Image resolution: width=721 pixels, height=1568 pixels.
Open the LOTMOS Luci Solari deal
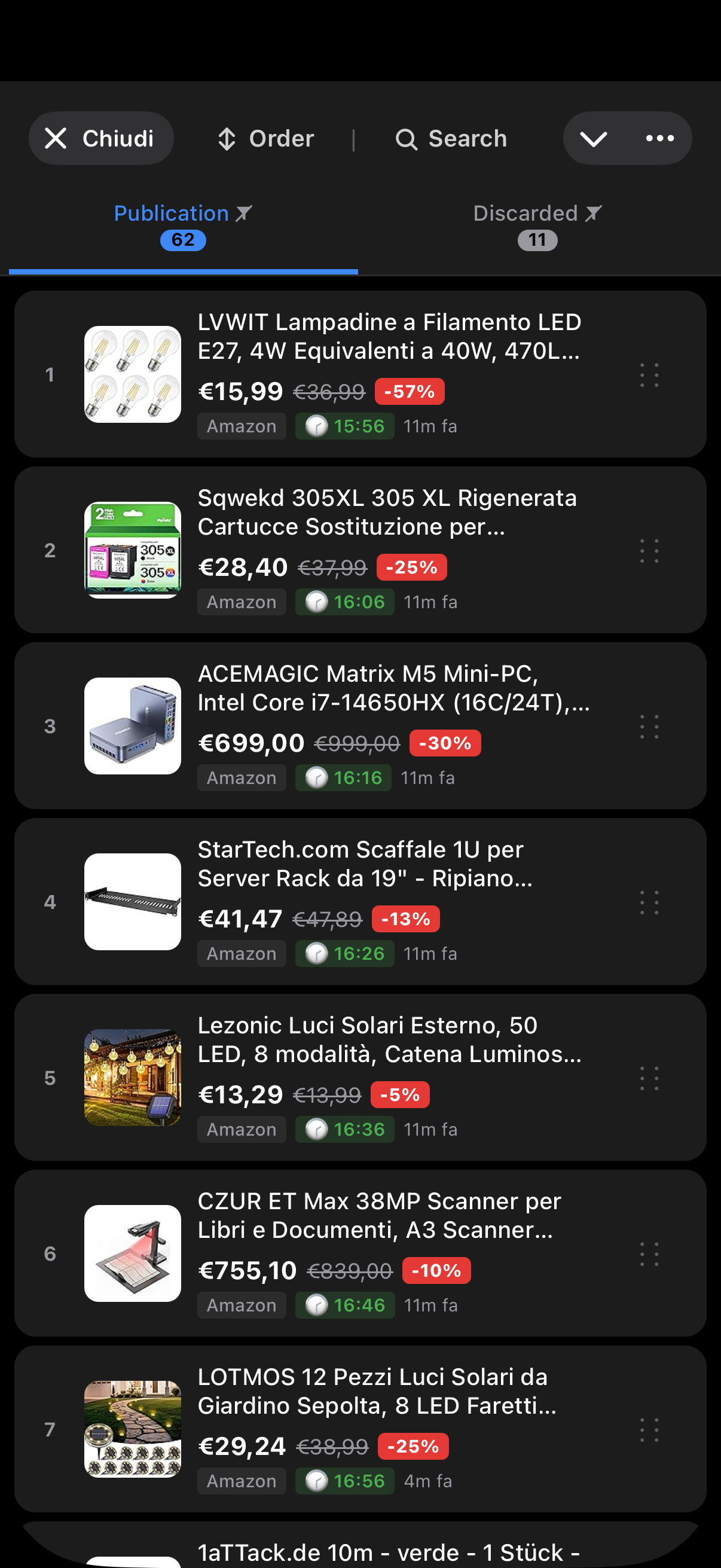[377, 1392]
